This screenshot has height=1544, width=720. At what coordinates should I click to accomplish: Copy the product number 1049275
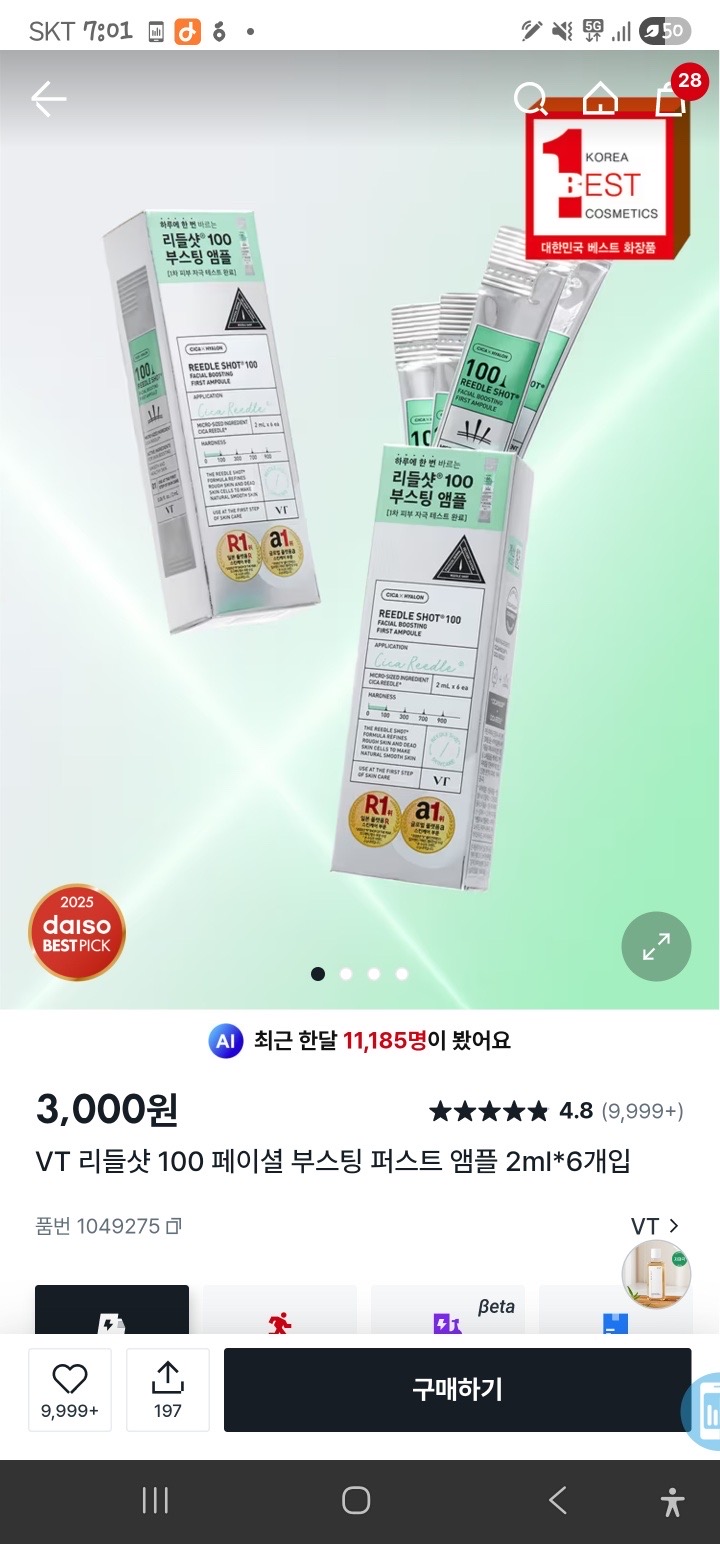(x=174, y=1226)
